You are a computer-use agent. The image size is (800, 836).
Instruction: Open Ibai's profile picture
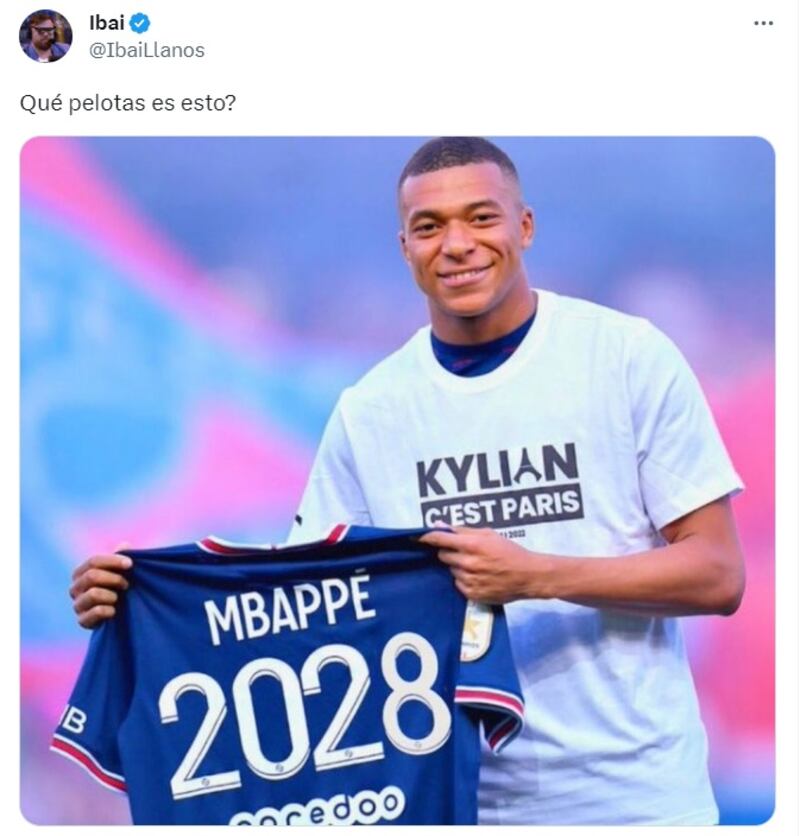(x=45, y=36)
